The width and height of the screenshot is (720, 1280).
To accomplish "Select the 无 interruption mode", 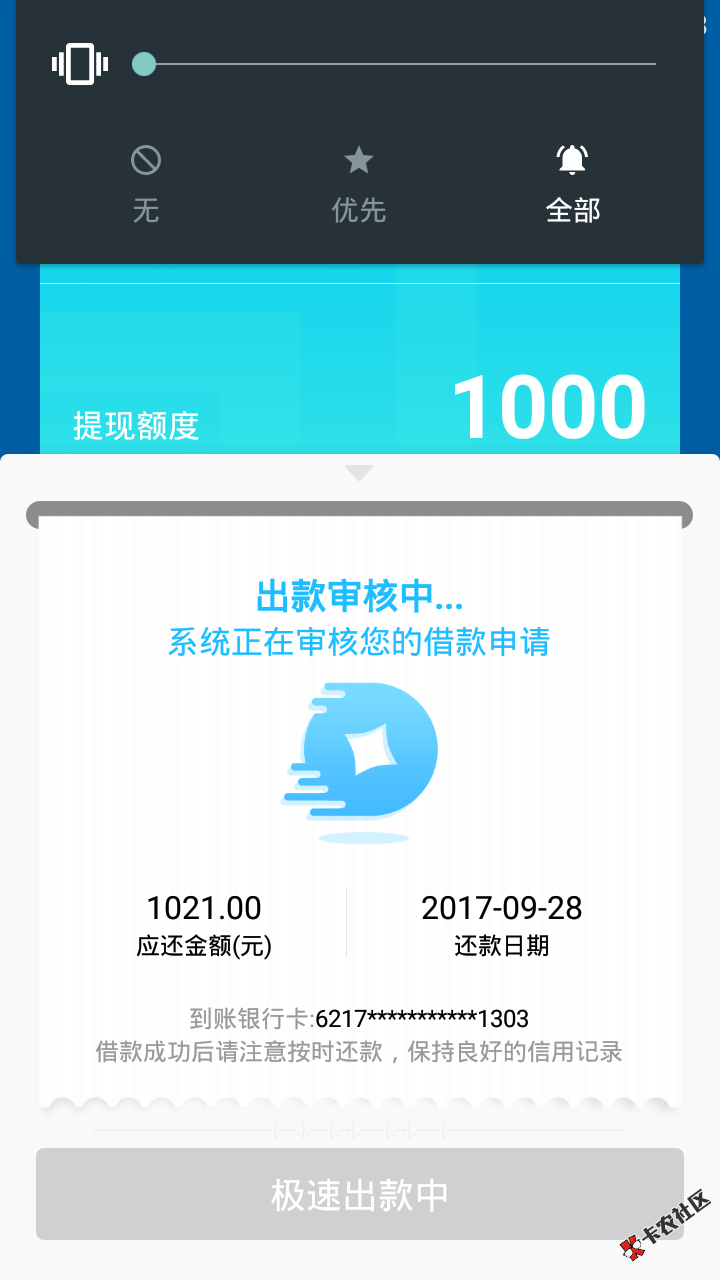I will 146,184.
